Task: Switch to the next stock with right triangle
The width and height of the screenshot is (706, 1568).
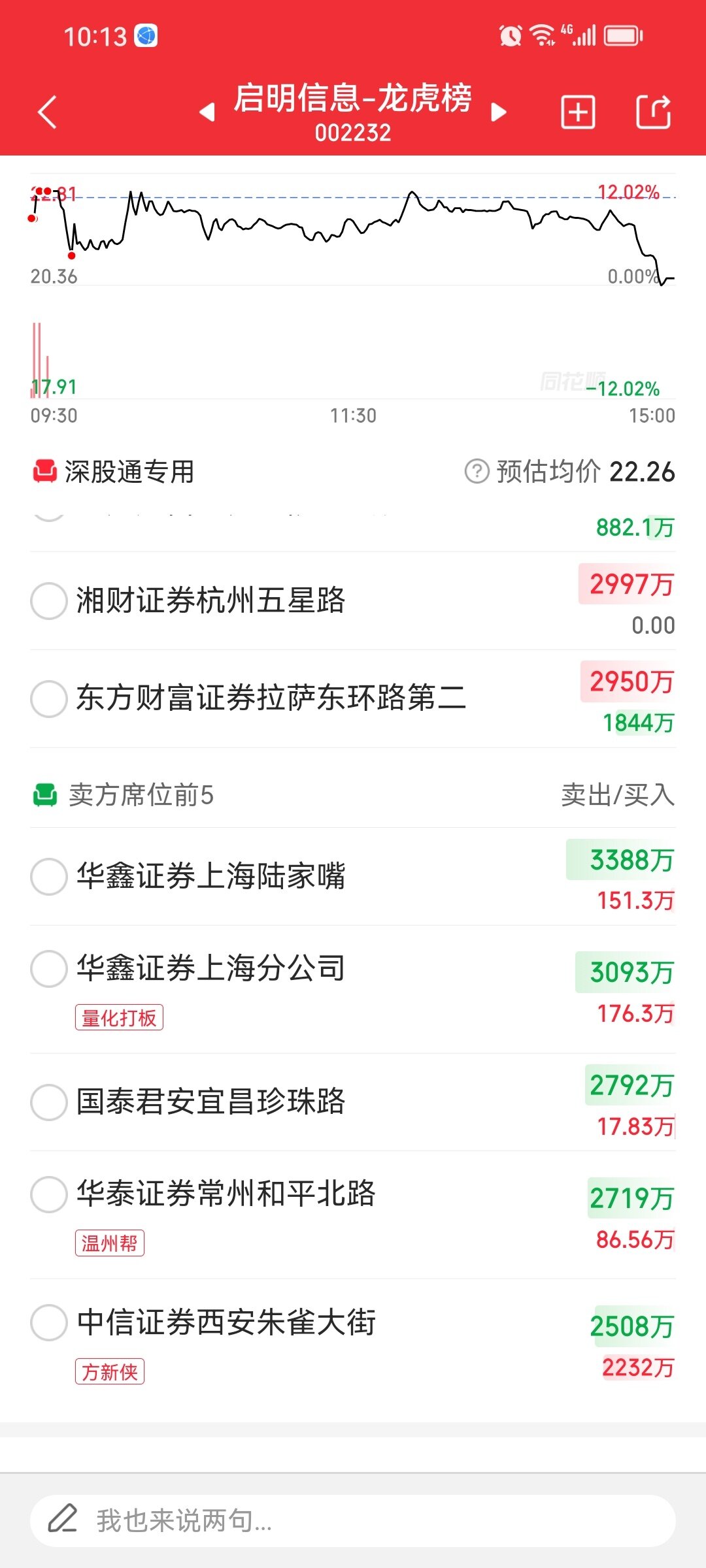Action: (499, 112)
